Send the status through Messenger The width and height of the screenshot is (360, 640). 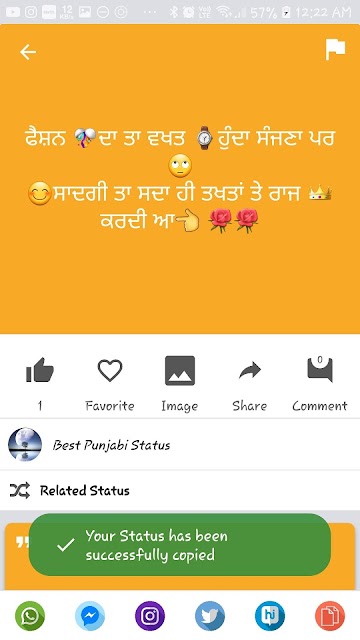click(90, 616)
